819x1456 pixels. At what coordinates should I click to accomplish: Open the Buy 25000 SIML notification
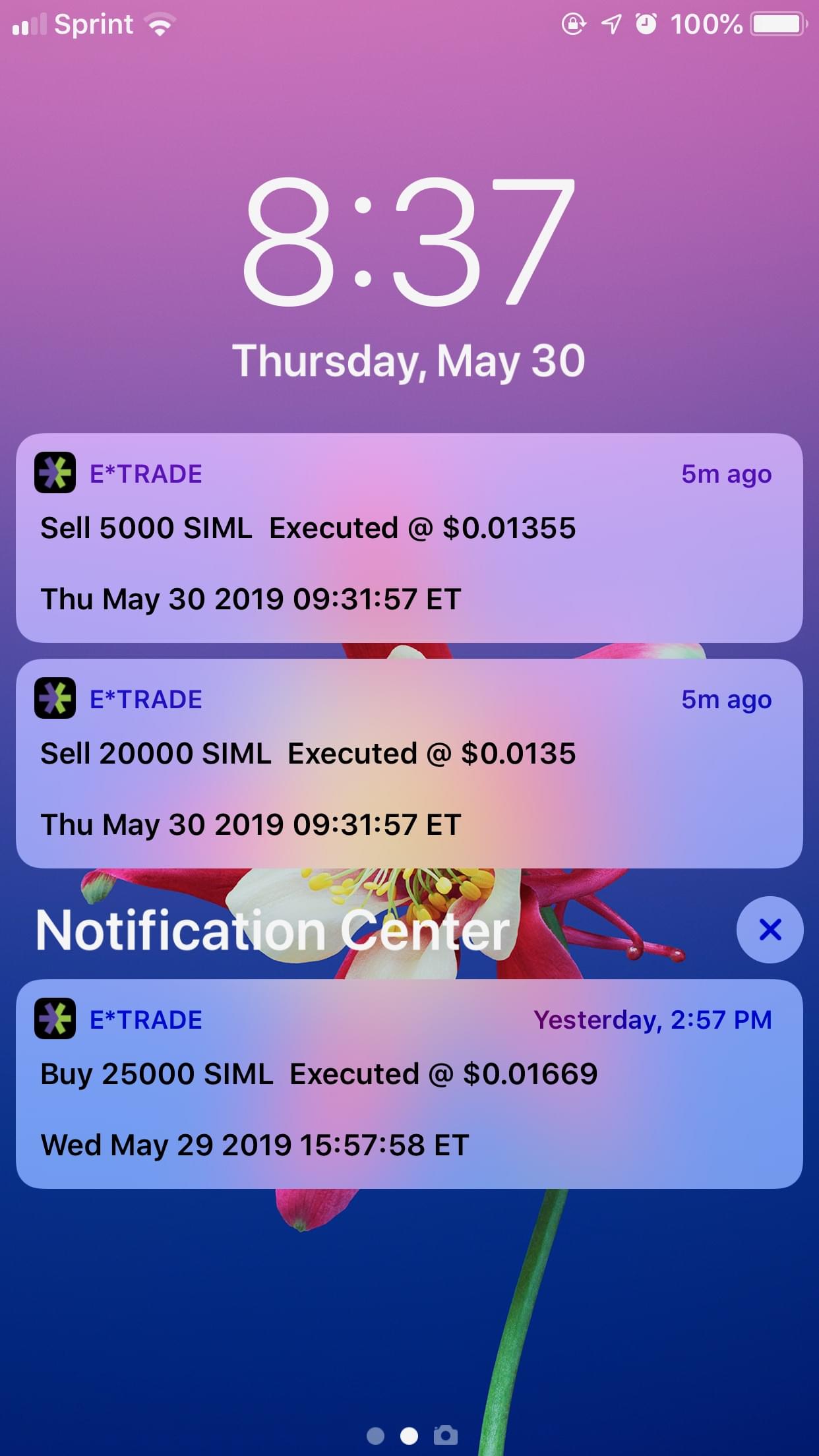coord(409,1083)
